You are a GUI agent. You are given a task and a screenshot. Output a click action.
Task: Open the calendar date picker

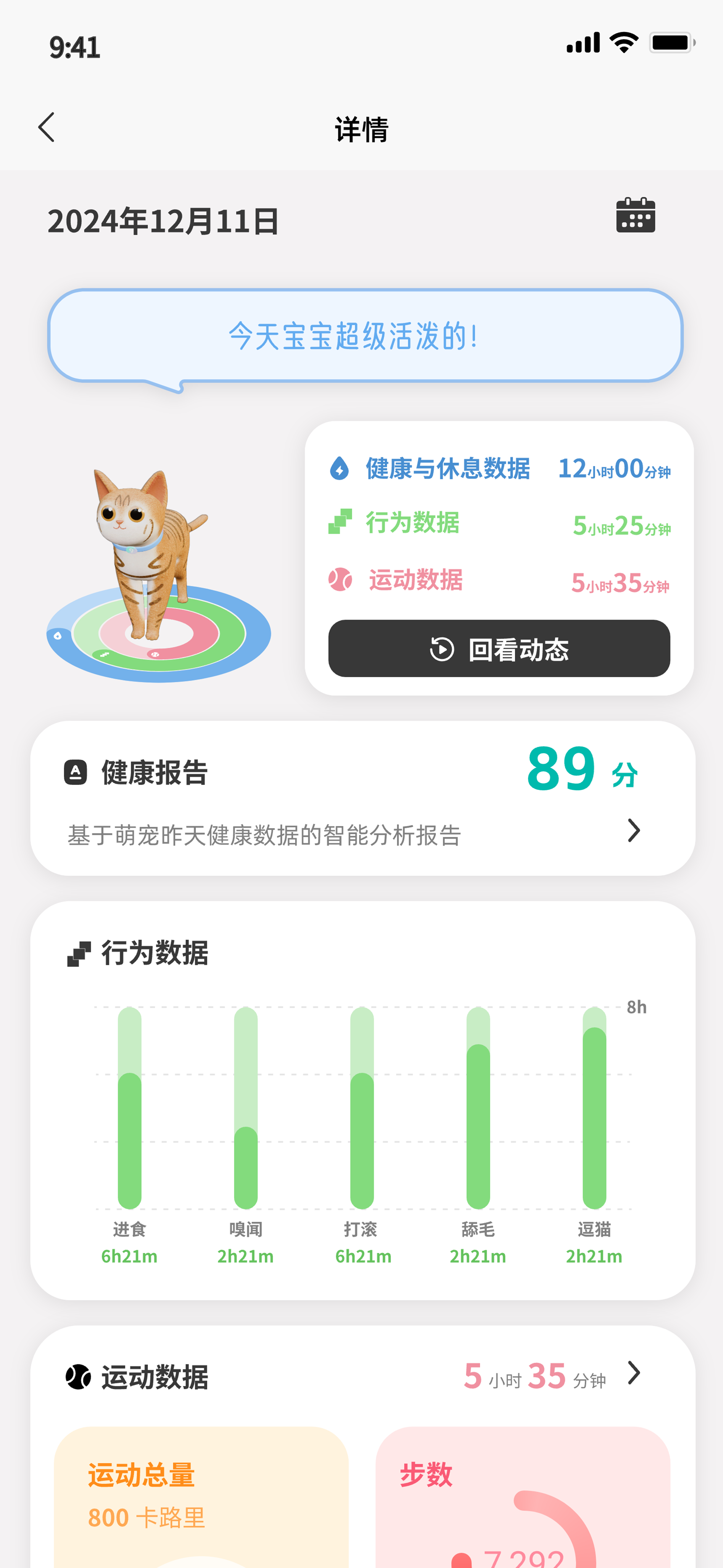tap(636, 215)
